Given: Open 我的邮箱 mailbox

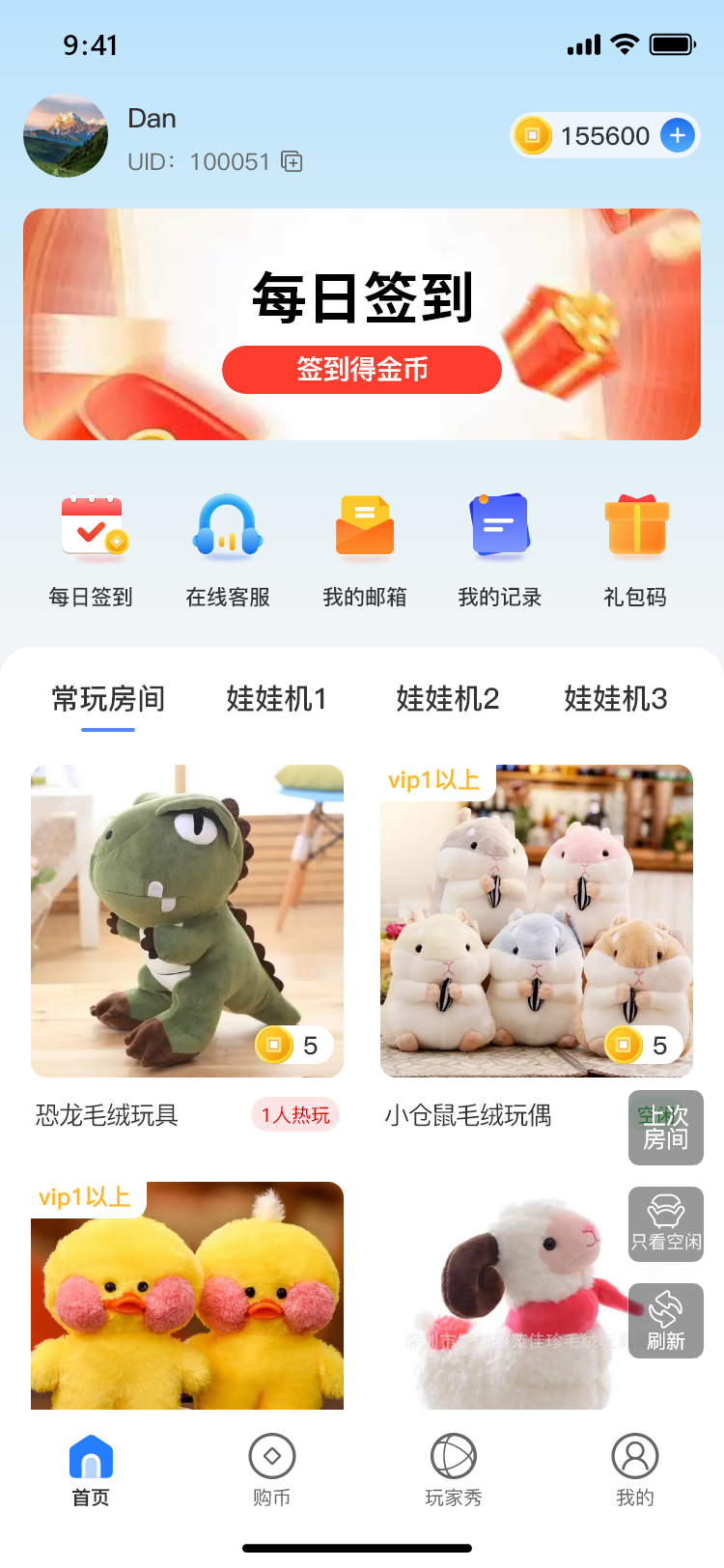Looking at the screenshot, I should pyautogui.click(x=363, y=527).
